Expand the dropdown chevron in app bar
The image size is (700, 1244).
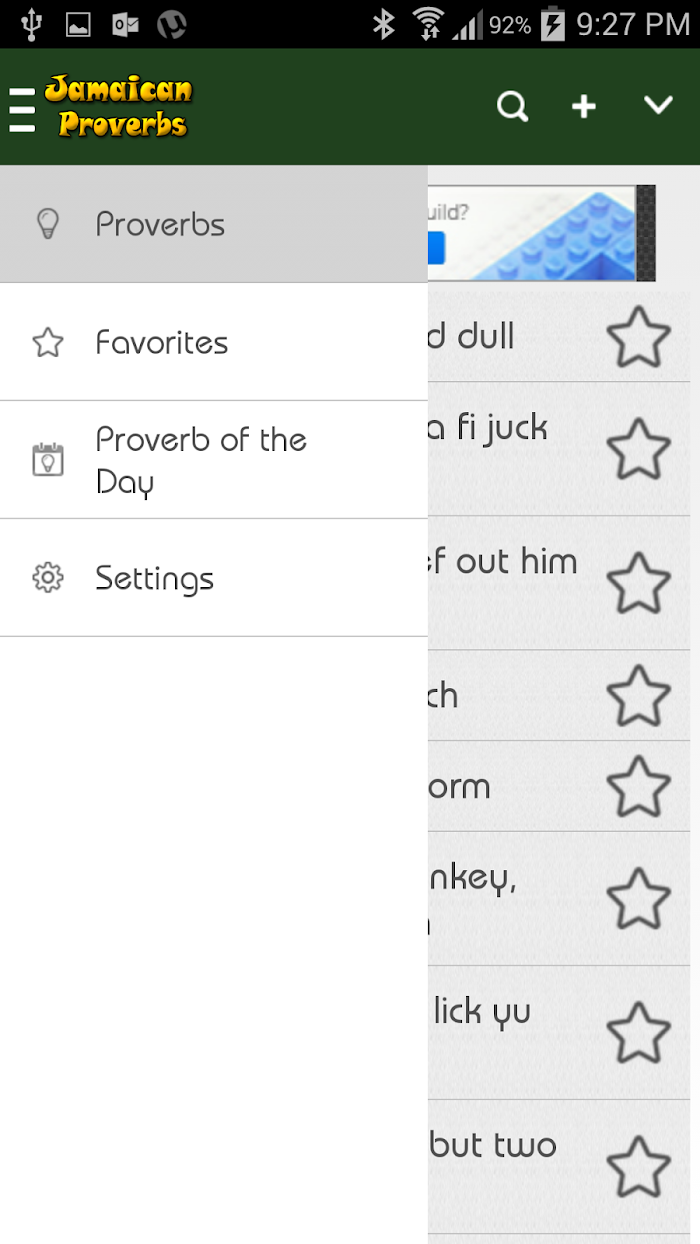658,105
